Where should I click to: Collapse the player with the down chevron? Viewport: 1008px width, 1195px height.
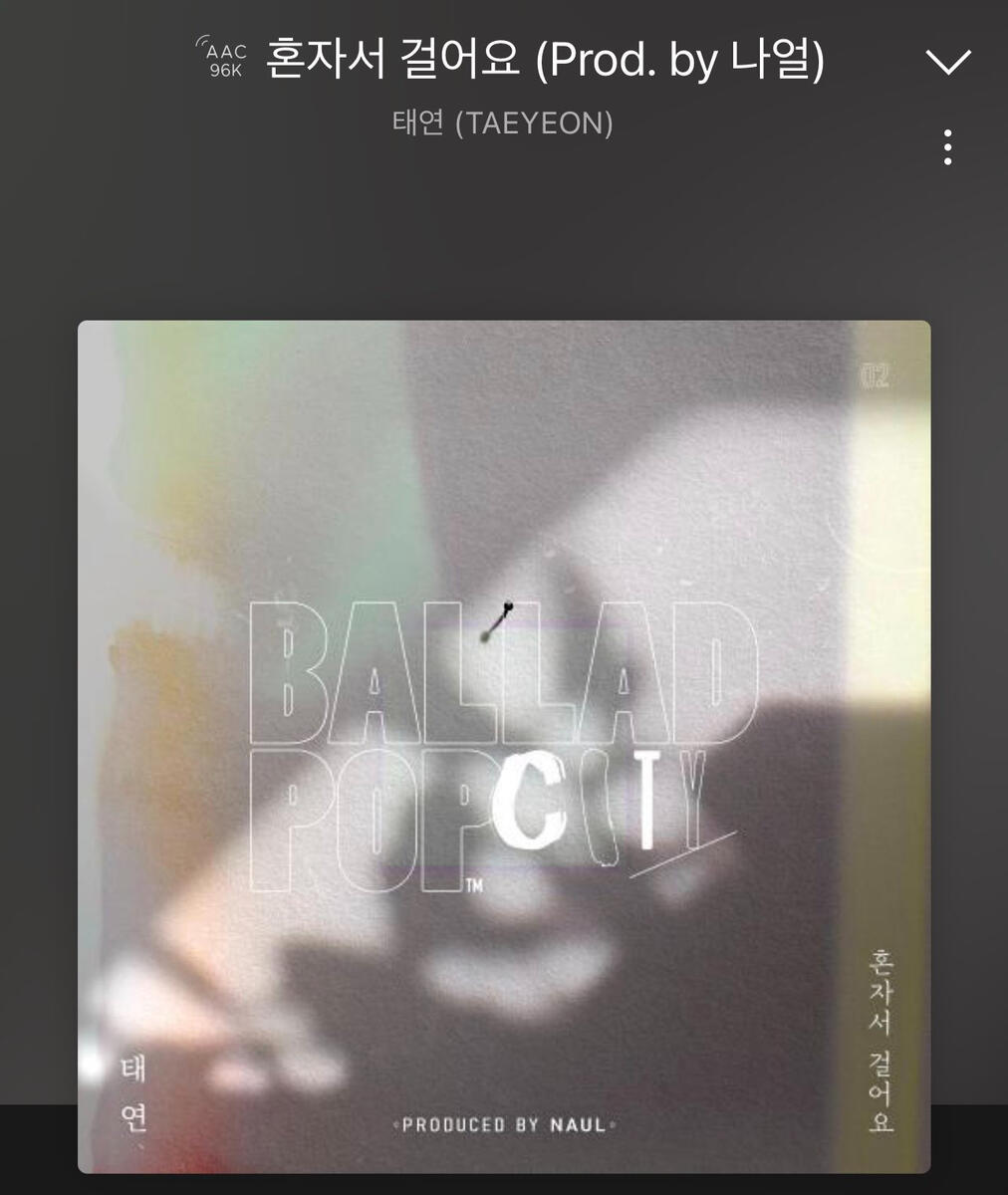pyautogui.click(x=947, y=62)
